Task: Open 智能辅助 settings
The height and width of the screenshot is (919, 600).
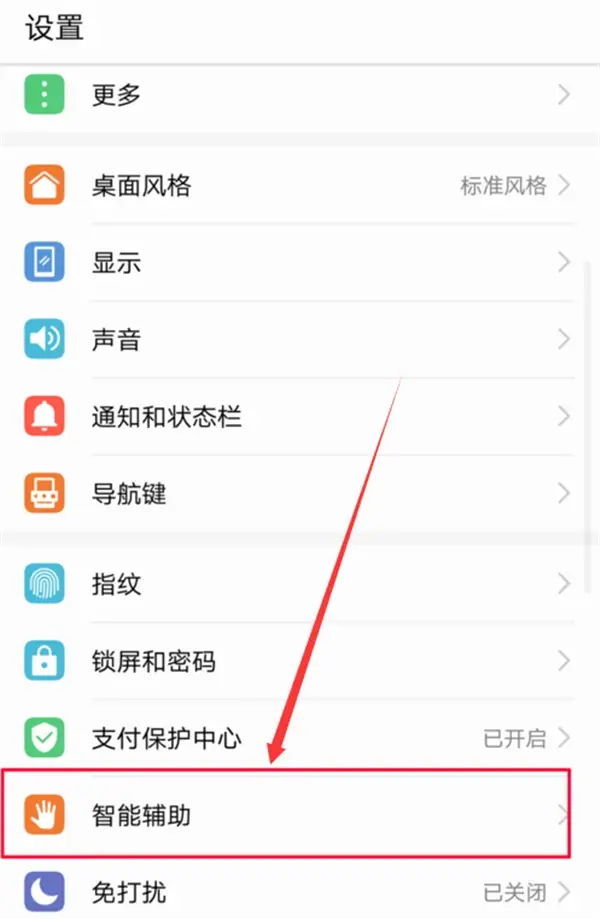Action: point(286,815)
